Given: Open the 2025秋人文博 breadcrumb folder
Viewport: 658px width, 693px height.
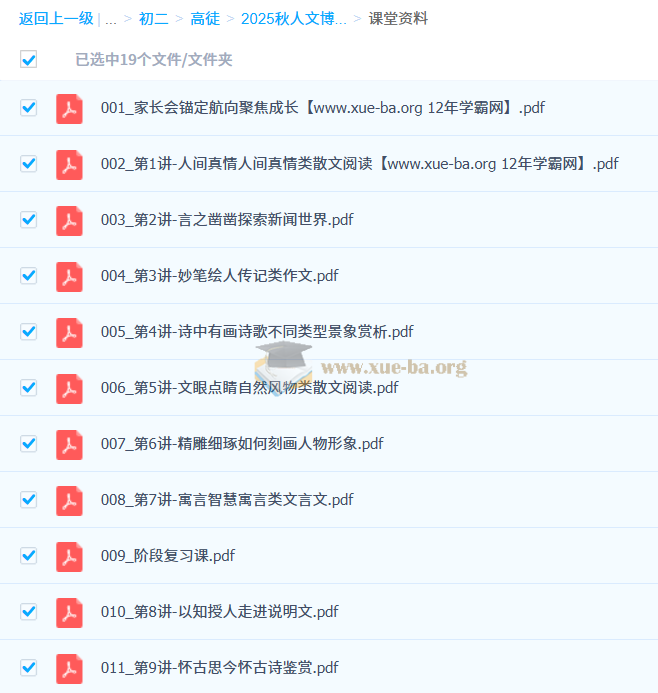Looking at the screenshot, I should click(x=293, y=18).
